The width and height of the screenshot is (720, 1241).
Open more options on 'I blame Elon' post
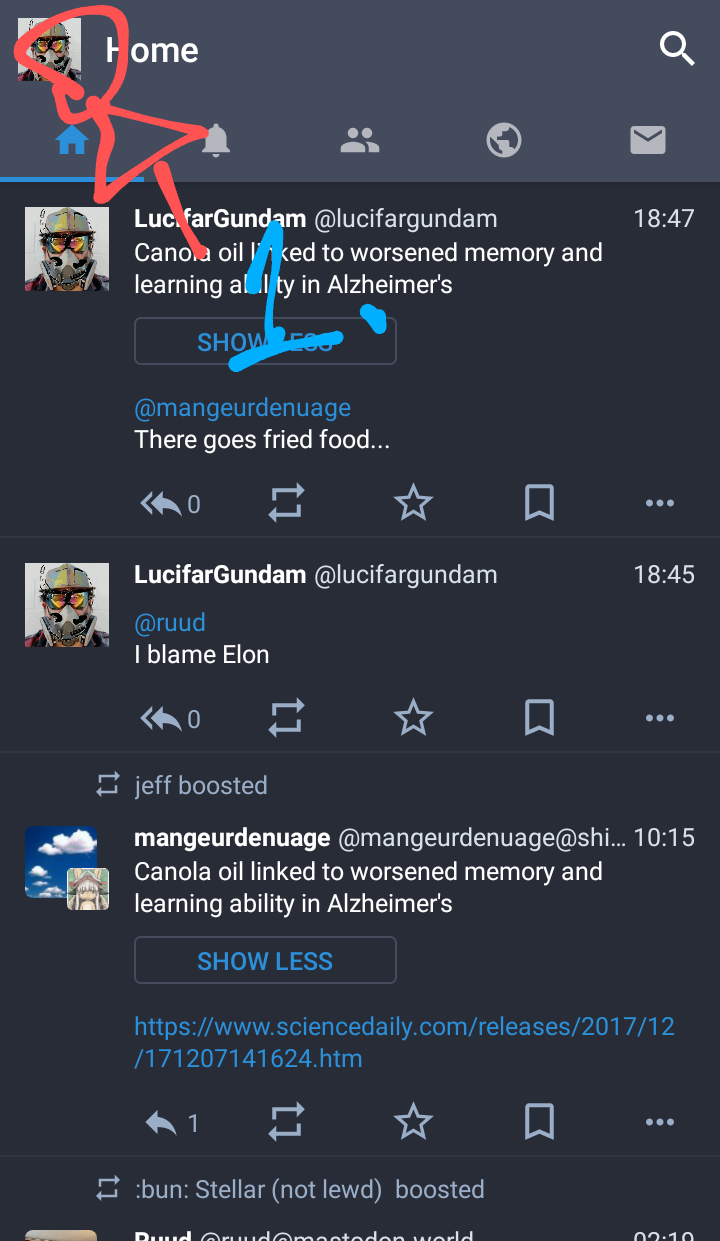[660, 718]
